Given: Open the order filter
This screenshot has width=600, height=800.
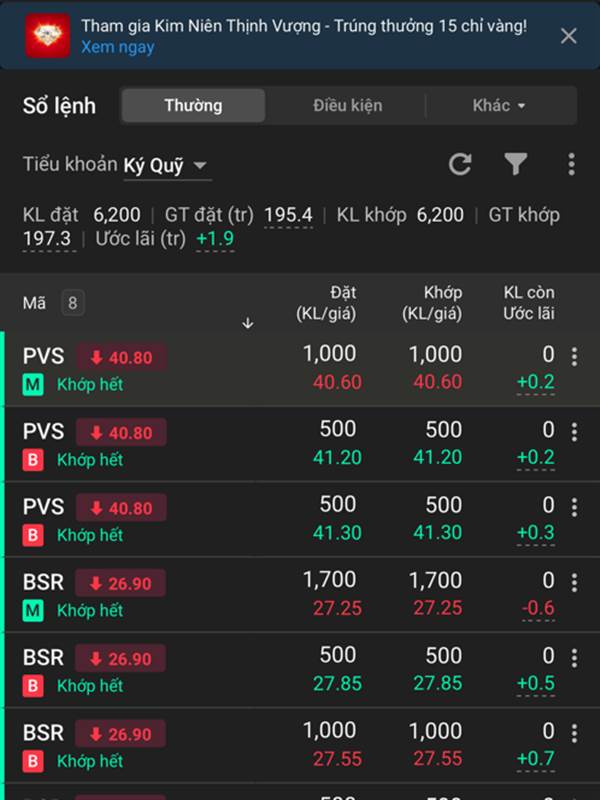Looking at the screenshot, I should [516, 165].
